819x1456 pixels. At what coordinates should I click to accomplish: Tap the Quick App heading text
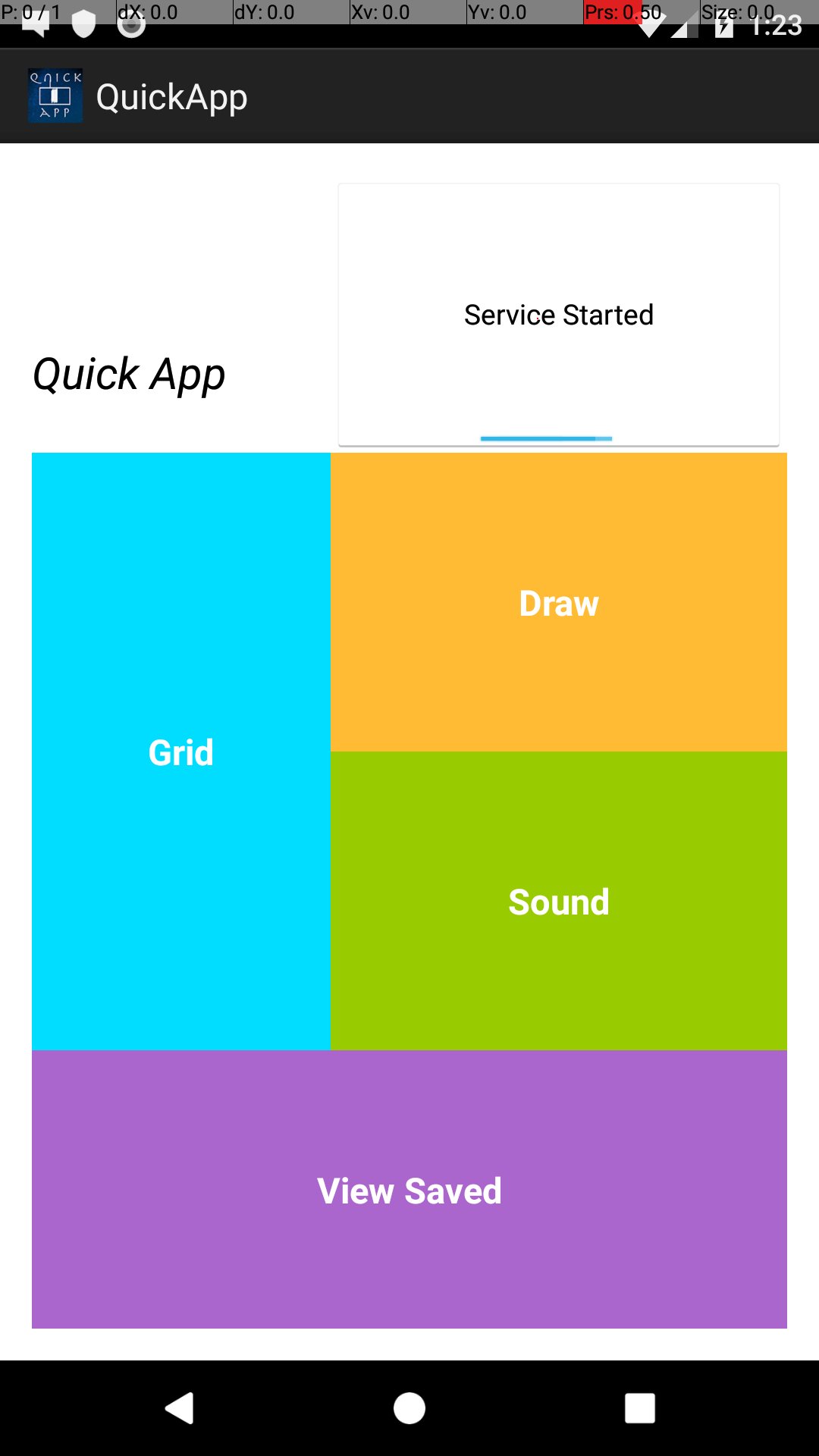[129, 373]
